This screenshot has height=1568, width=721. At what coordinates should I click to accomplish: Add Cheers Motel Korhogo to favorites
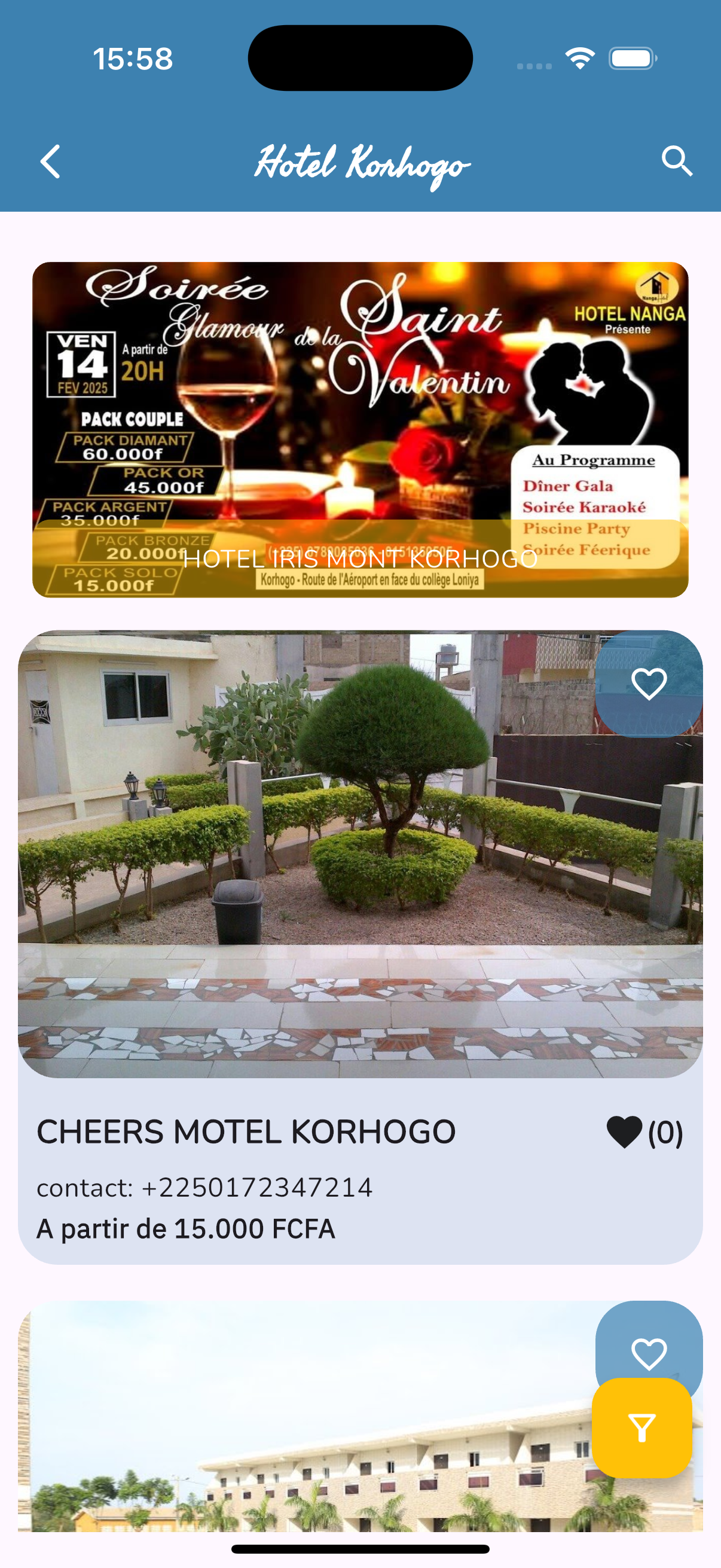point(649,684)
